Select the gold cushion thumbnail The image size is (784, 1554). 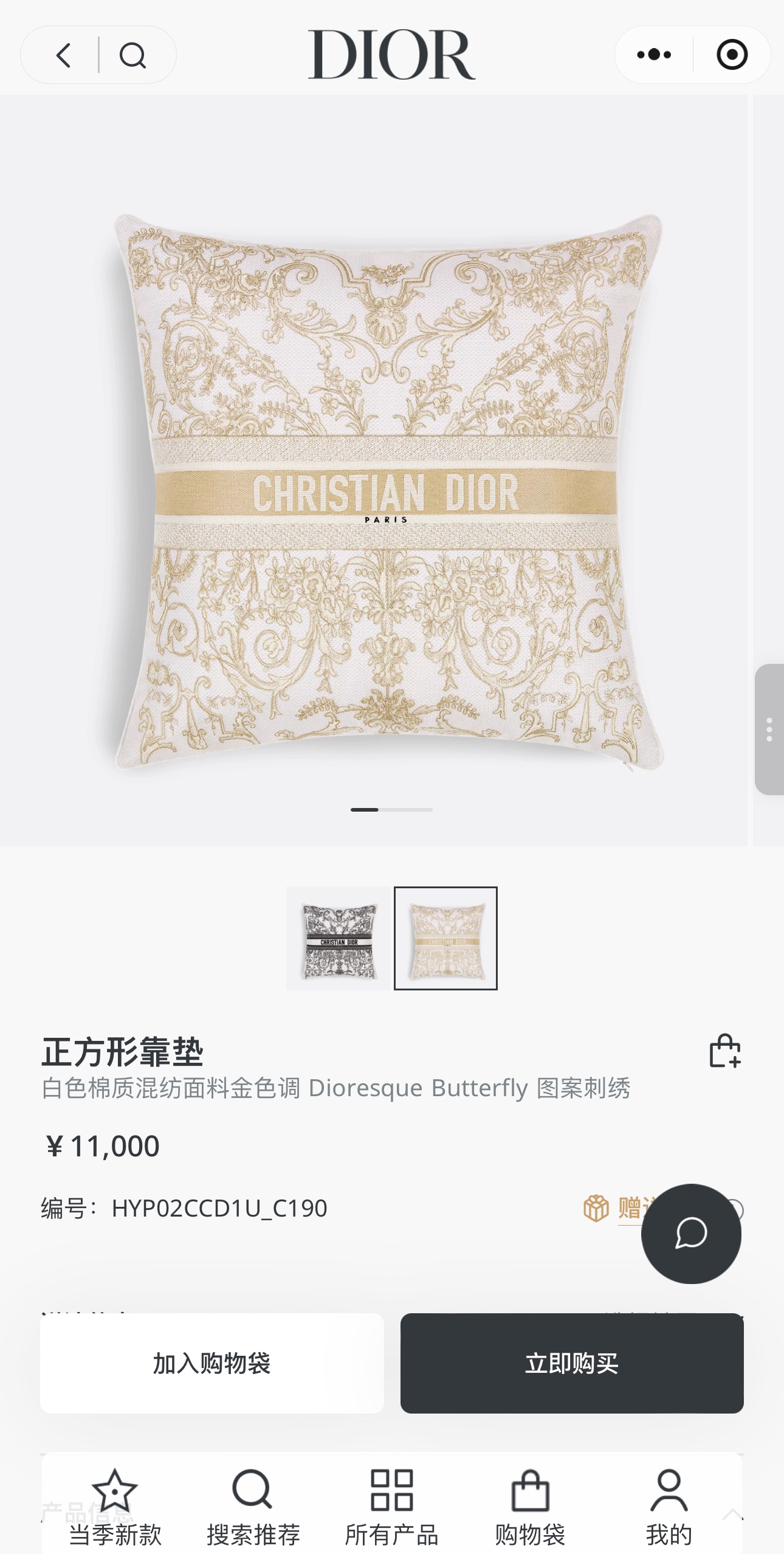(445, 938)
